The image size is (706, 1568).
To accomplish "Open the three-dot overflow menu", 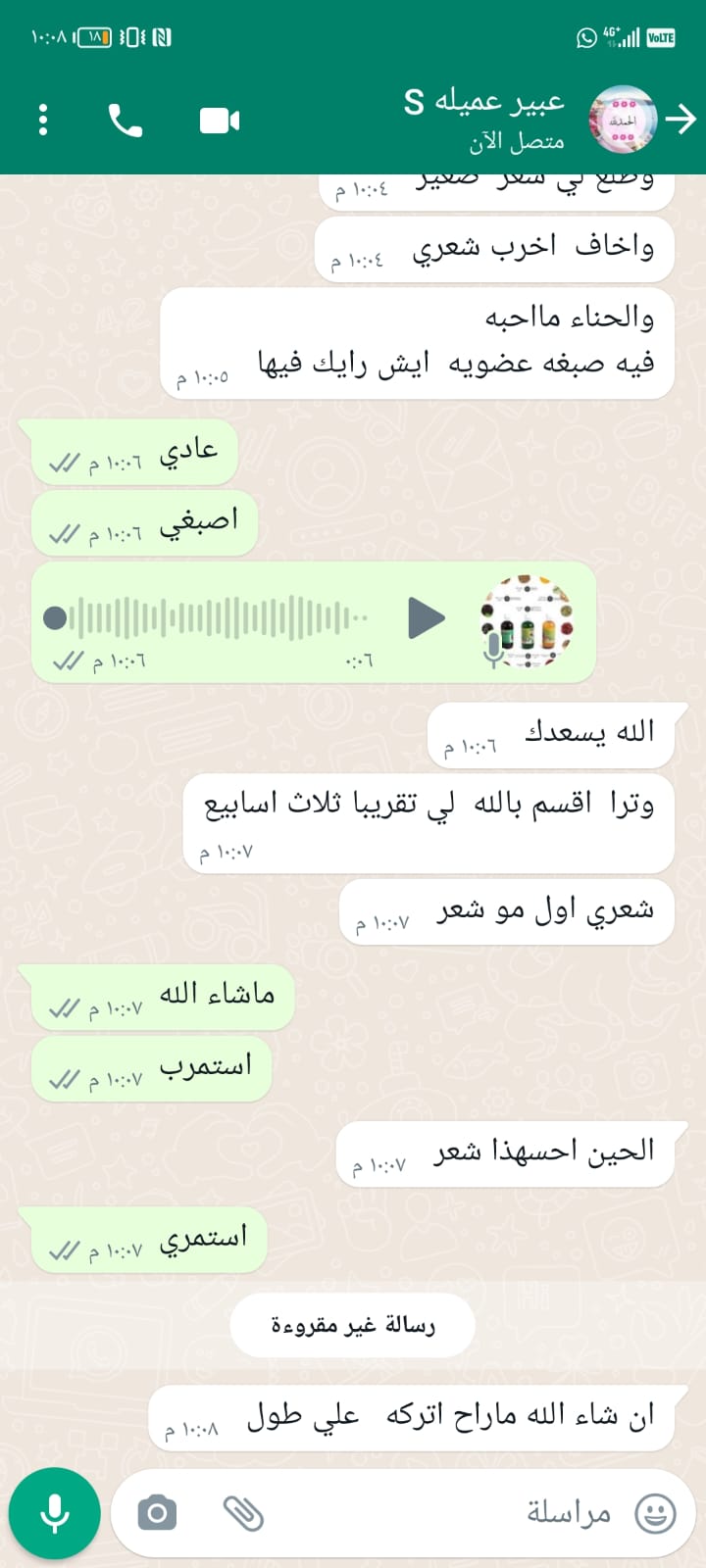I will pos(43,120).
